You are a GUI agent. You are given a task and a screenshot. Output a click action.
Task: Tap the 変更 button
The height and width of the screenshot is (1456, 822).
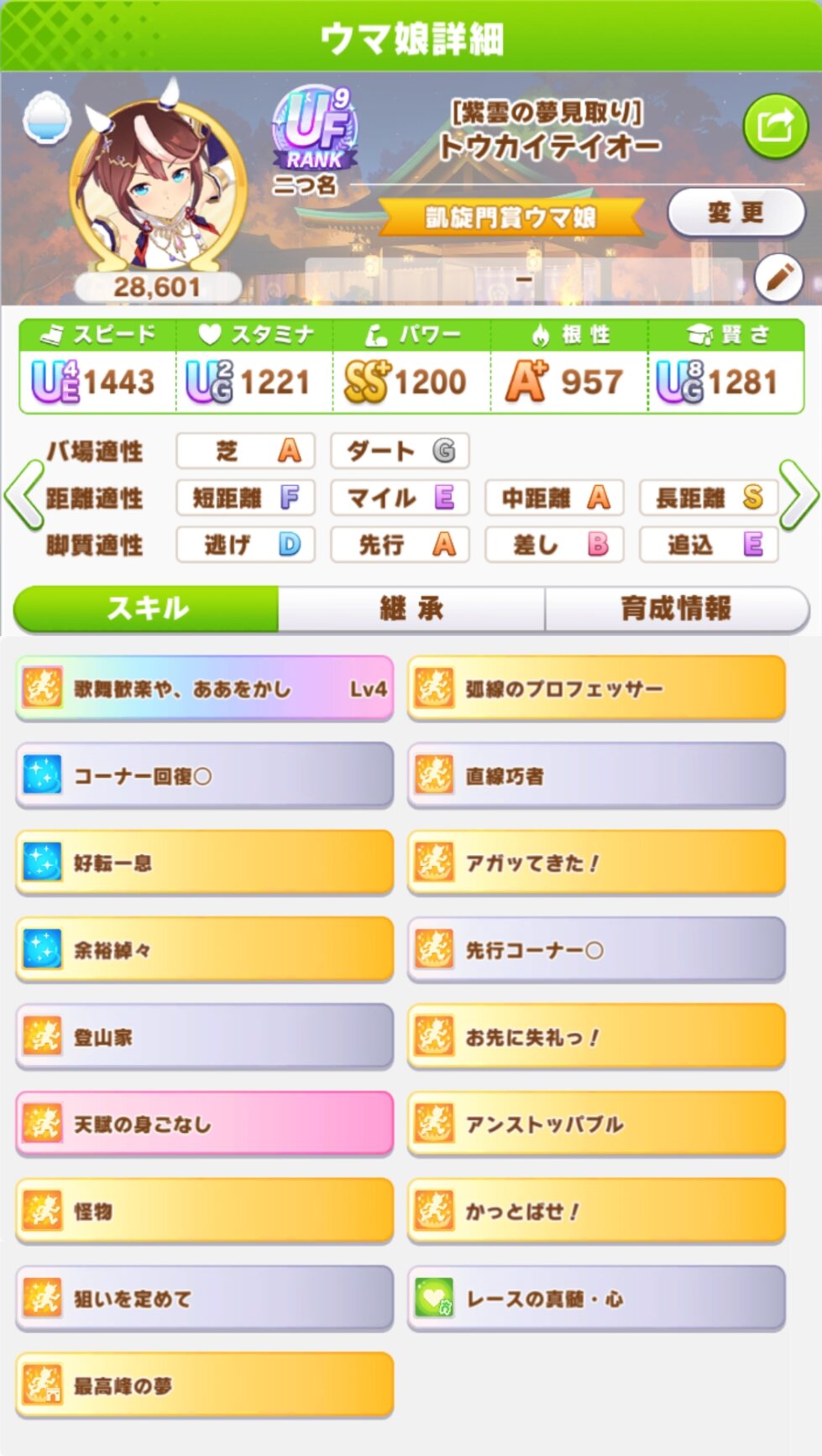(736, 212)
